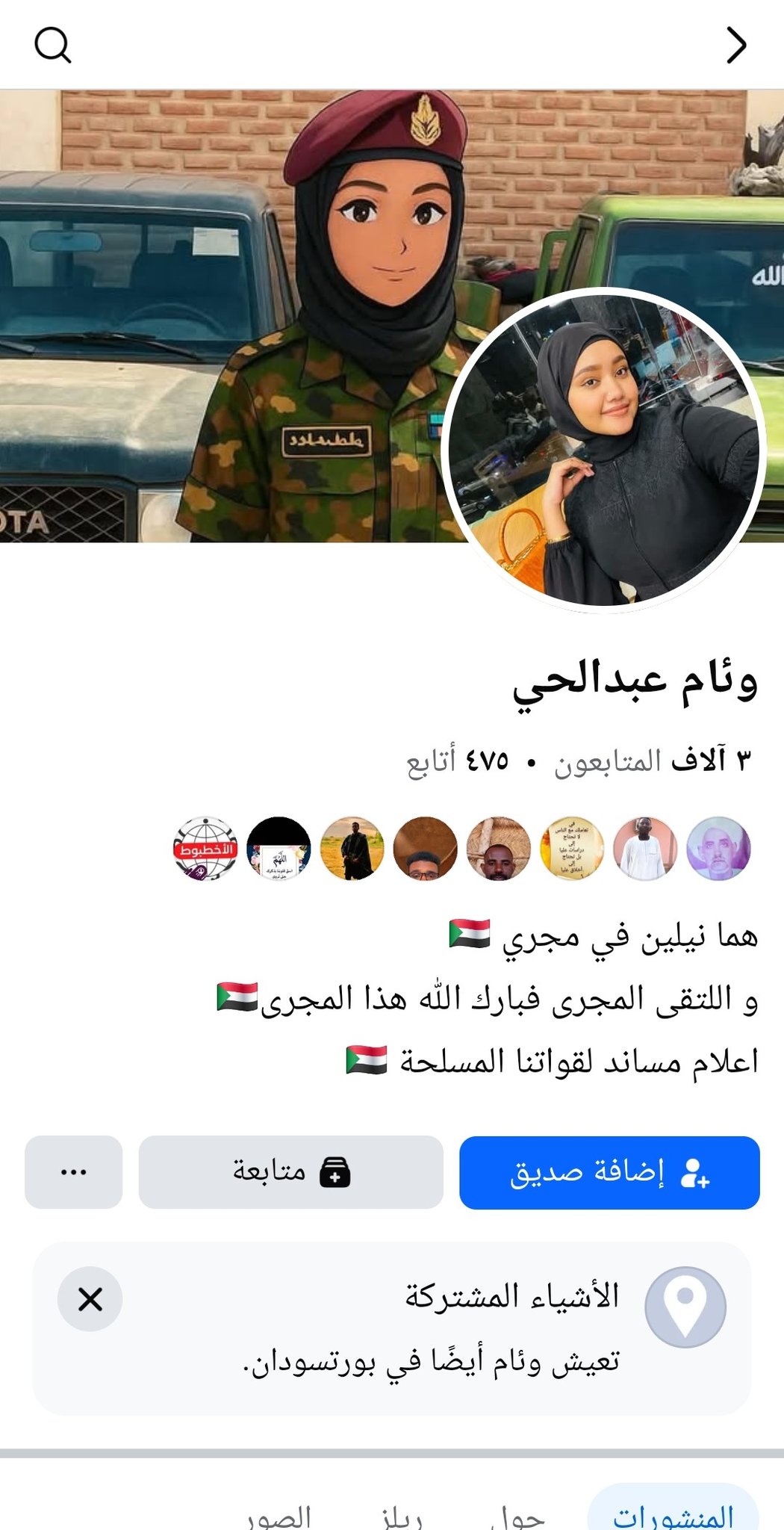Dismiss the الأشياء المشتركة card
Viewport: 784px width, 1530px height.
coord(90,1299)
